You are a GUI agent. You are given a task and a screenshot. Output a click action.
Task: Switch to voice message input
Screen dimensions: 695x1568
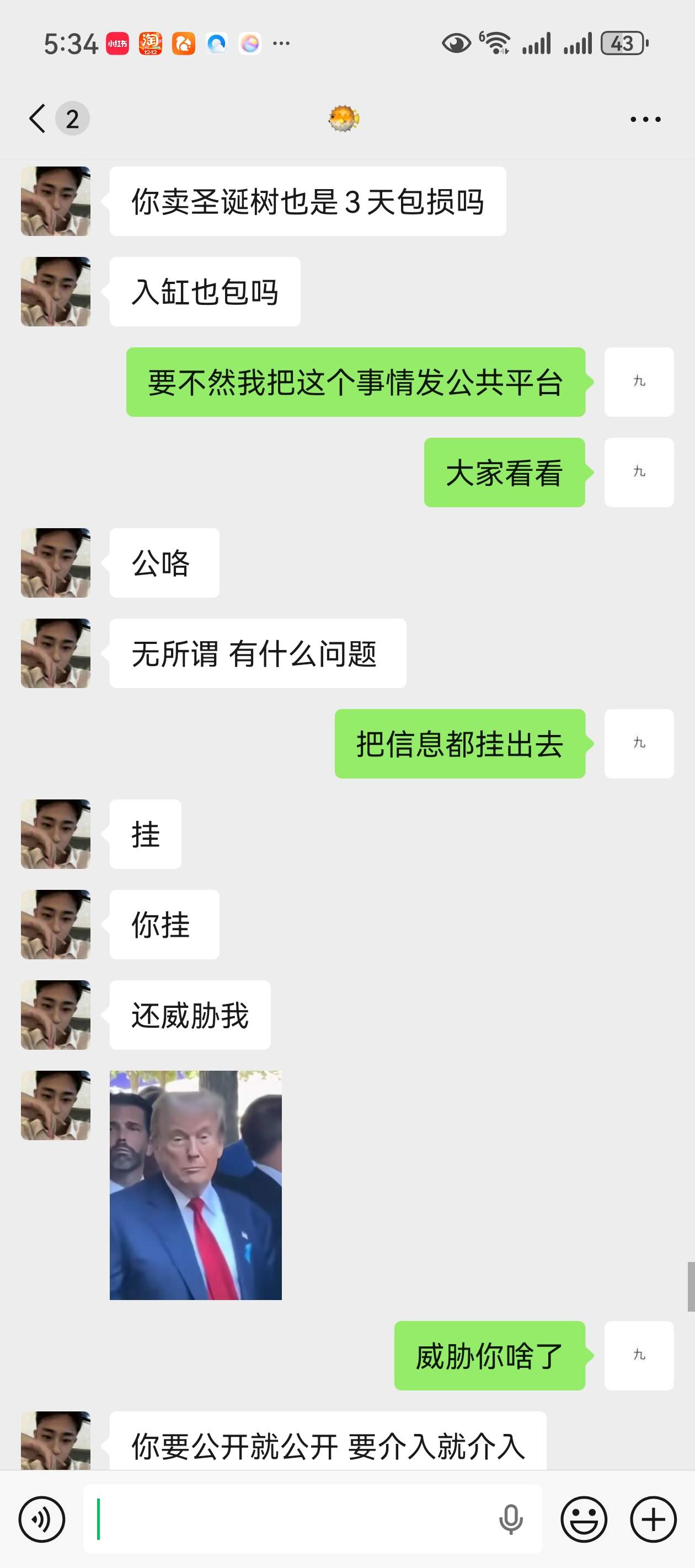point(42,1519)
